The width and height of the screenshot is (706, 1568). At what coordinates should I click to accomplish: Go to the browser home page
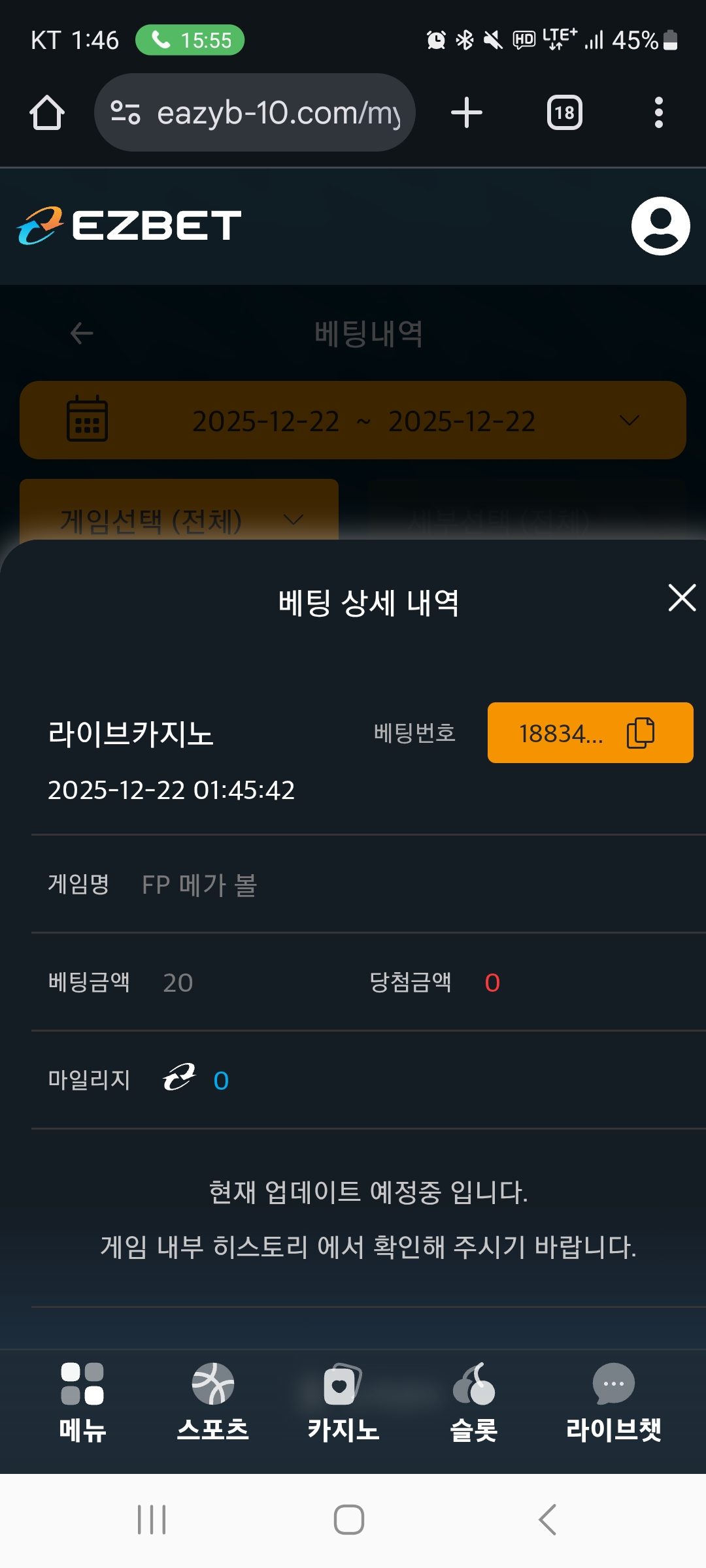click(47, 112)
